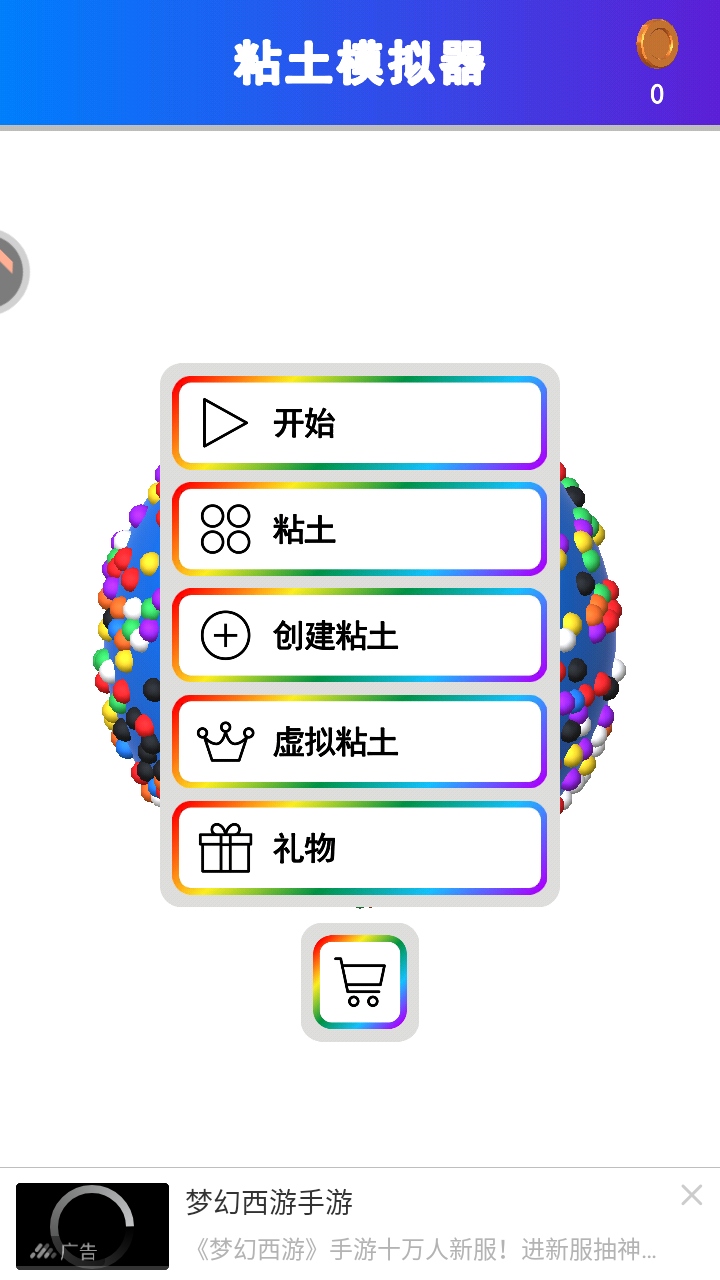Tap the 粘土模拟器 title text

point(360,60)
